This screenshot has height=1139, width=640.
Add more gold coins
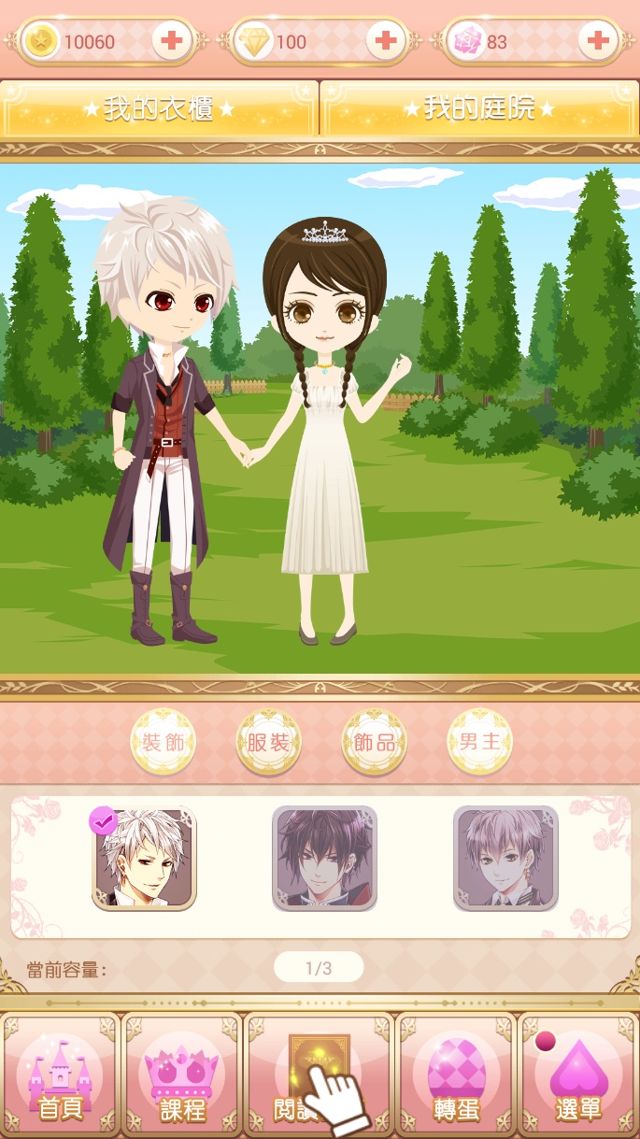tap(173, 41)
